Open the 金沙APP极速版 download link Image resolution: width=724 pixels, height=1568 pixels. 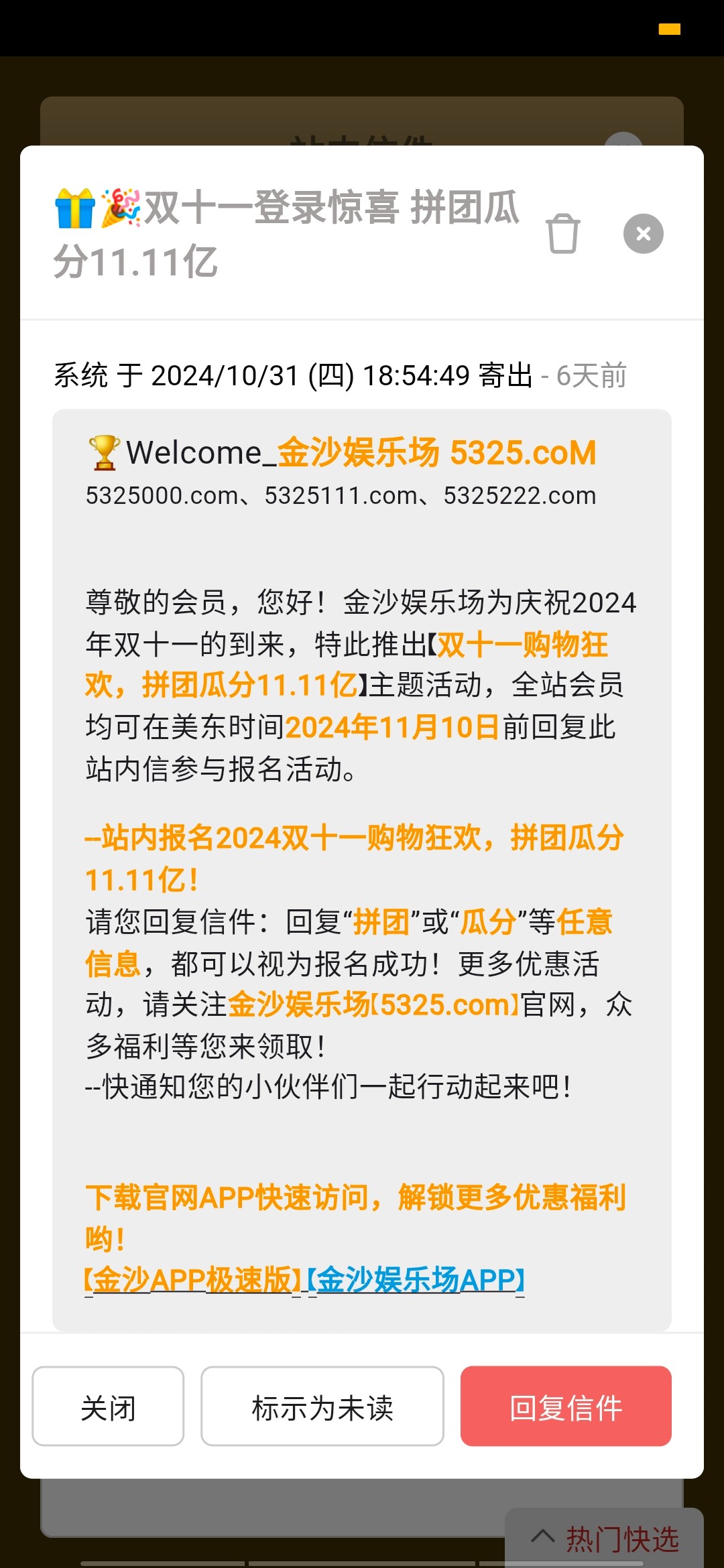tap(193, 1280)
